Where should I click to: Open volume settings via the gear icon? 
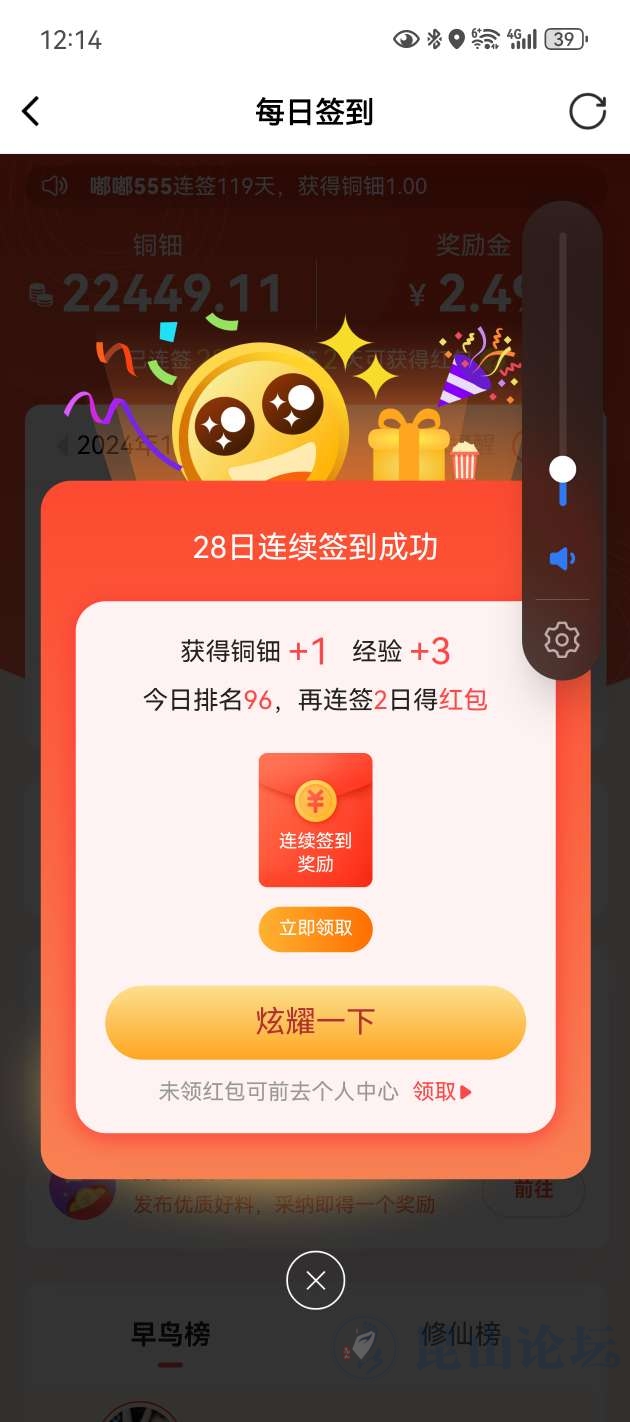(562, 639)
